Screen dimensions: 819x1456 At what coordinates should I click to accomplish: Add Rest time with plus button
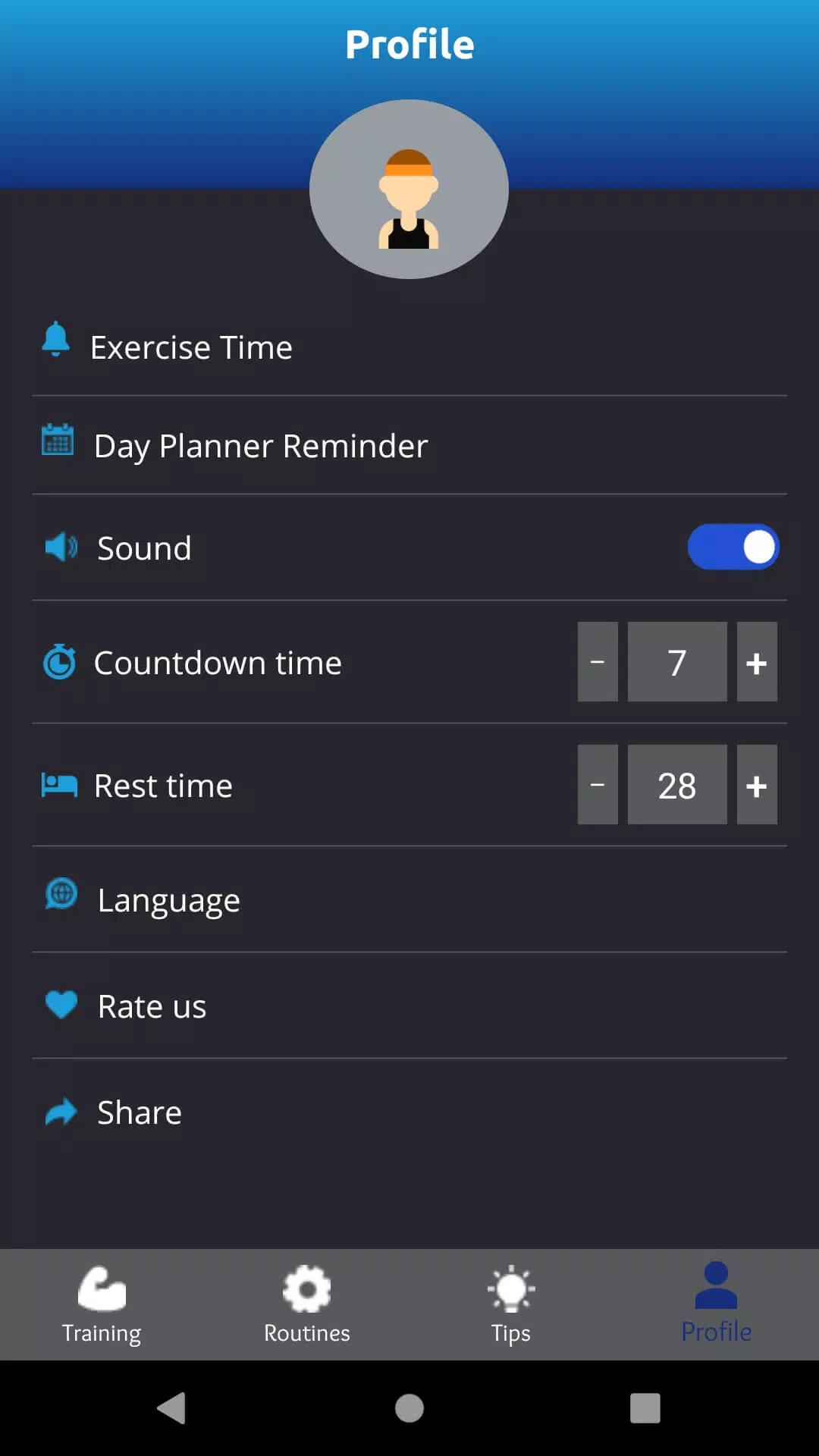(x=756, y=785)
